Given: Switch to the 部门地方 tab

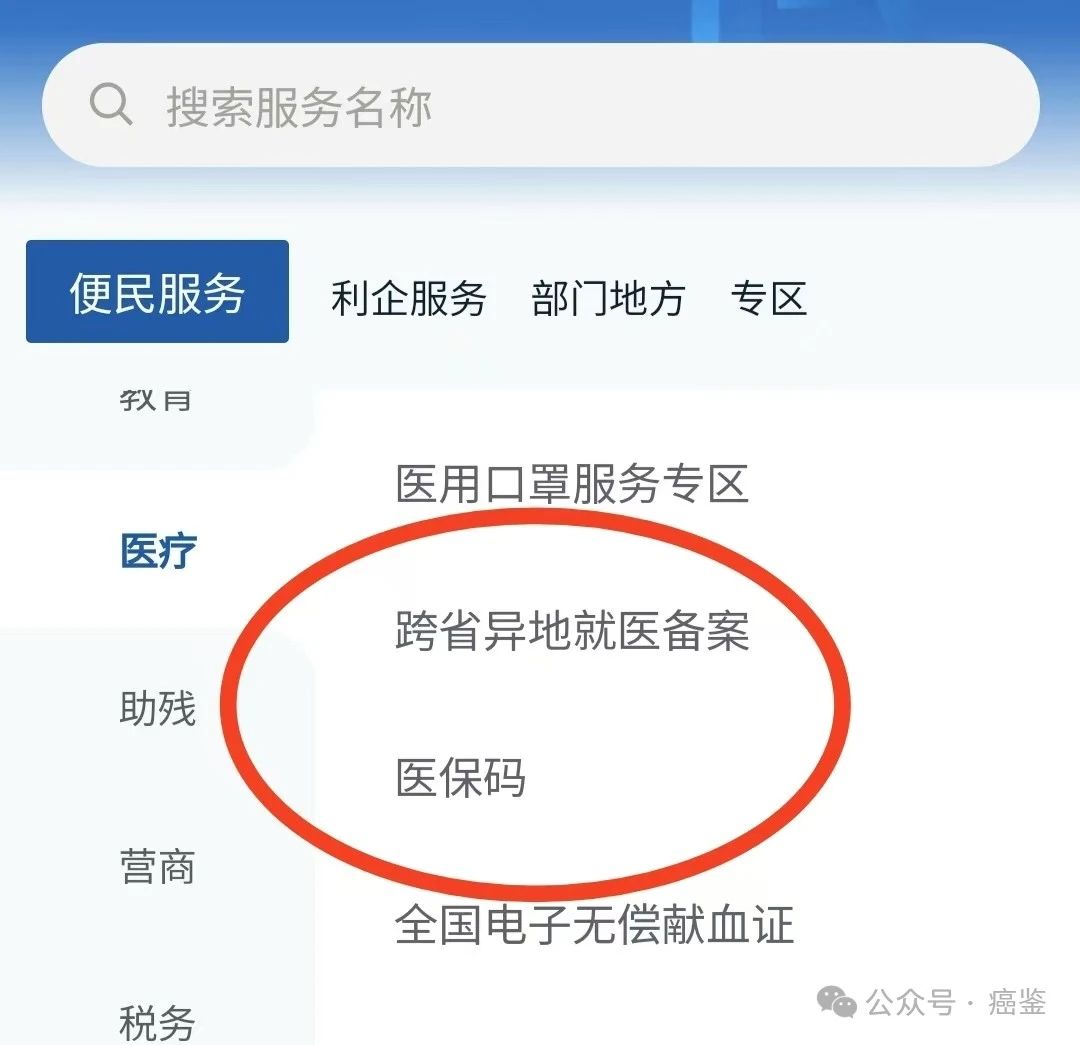Looking at the screenshot, I should point(608,299).
